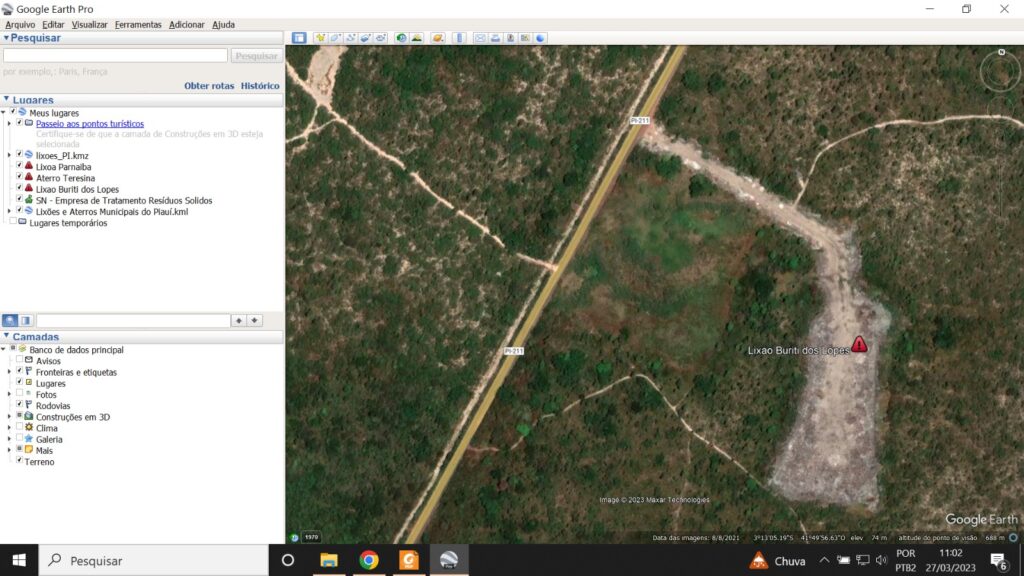Close the Google Earth Pro window
1024x576 pixels.
(1003, 9)
